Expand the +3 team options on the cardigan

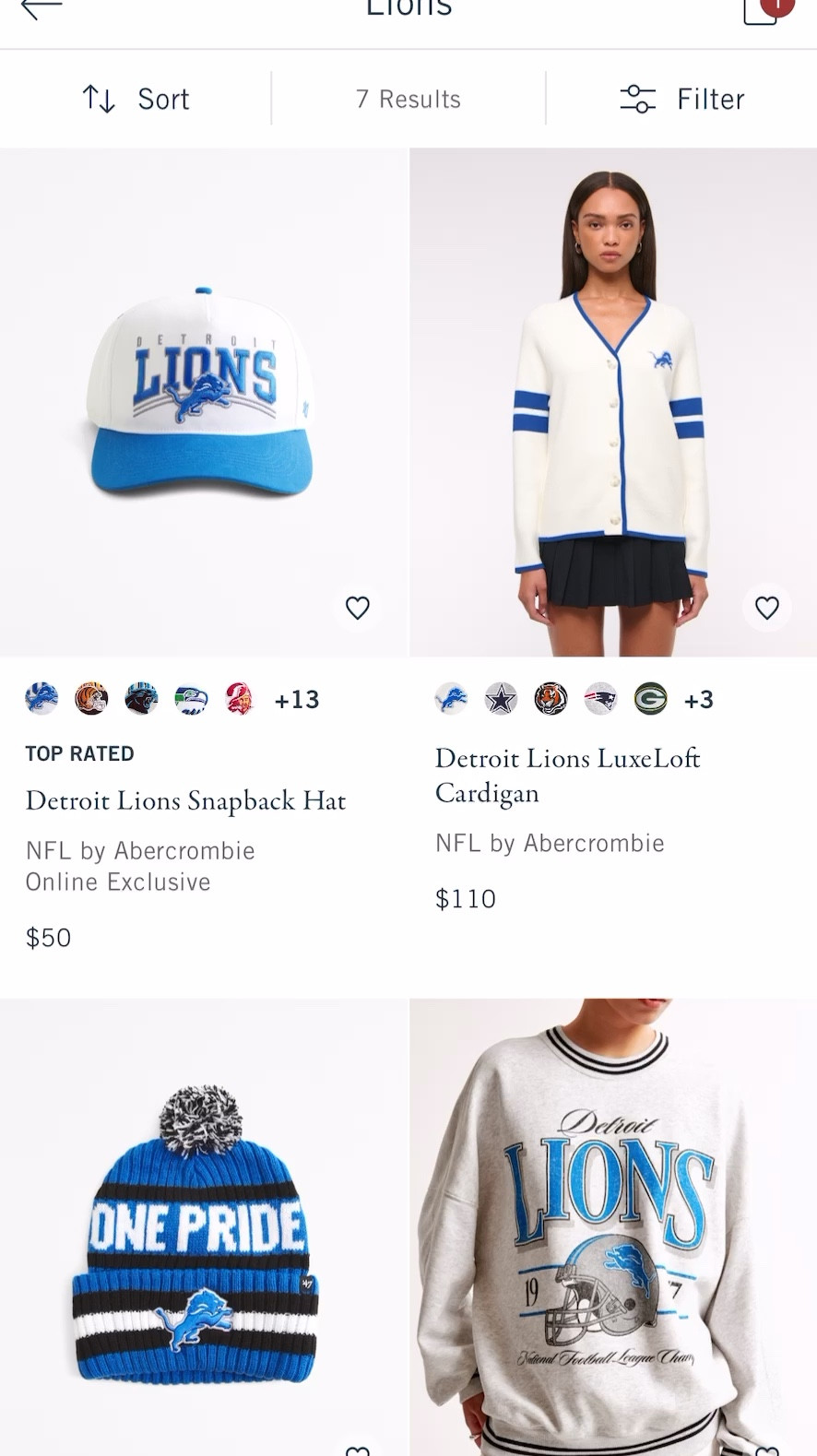[698, 699]
